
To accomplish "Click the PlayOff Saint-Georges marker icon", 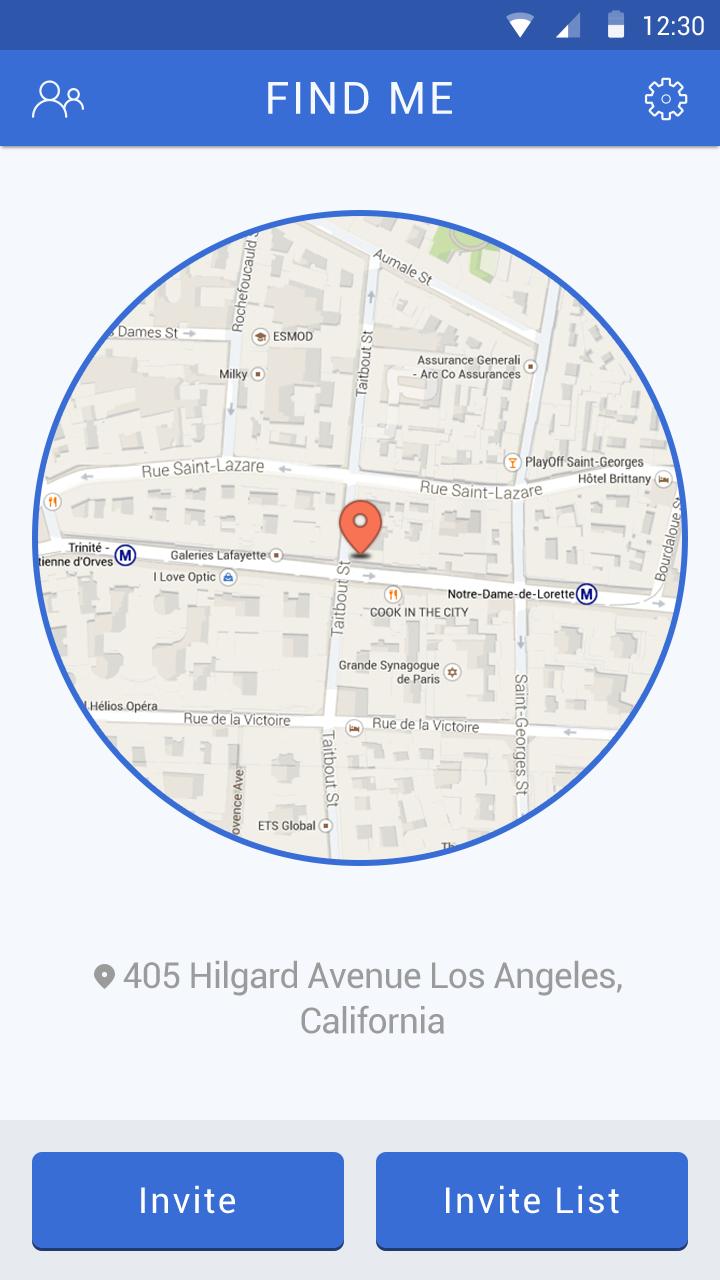I will point(510,462).
